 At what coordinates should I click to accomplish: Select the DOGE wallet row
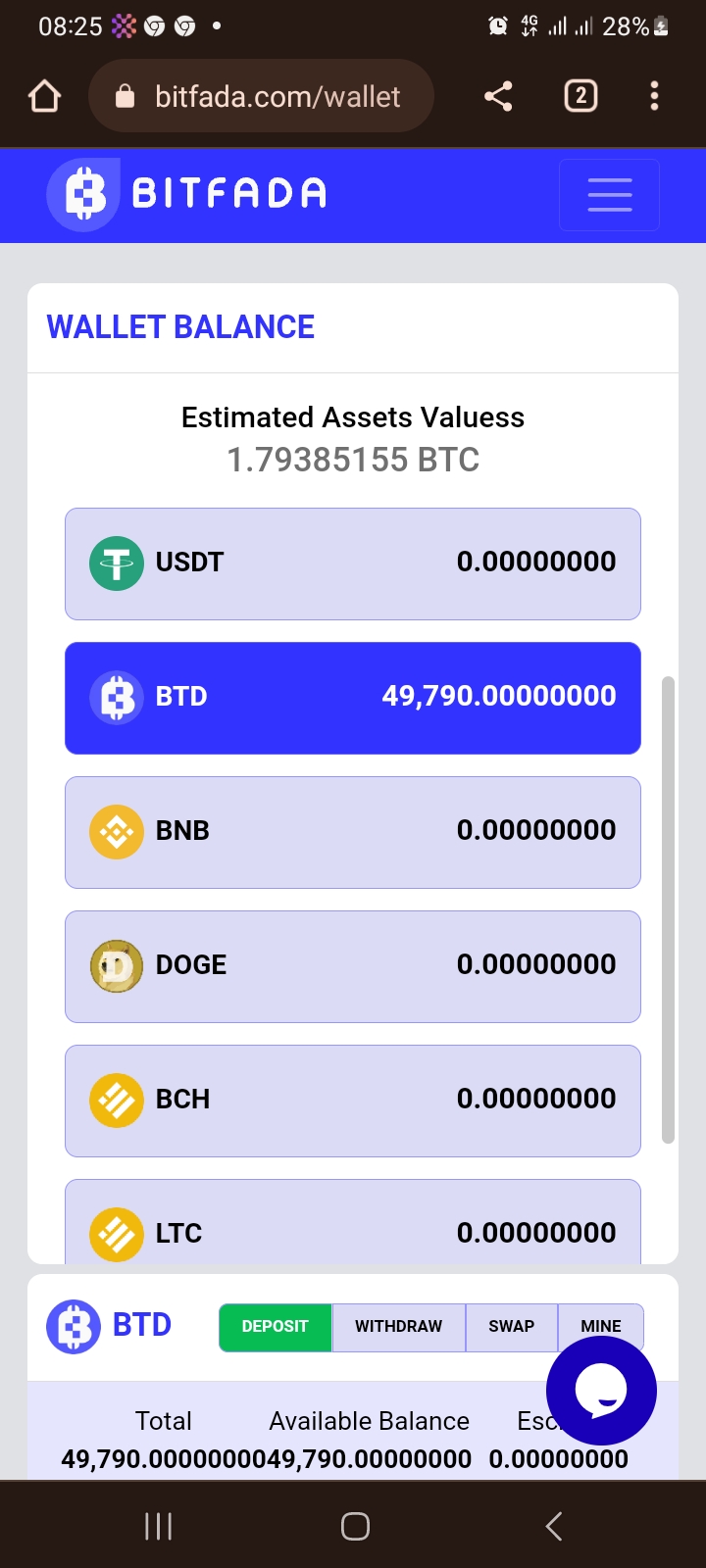pyautogui.click(x=353, y=966)
